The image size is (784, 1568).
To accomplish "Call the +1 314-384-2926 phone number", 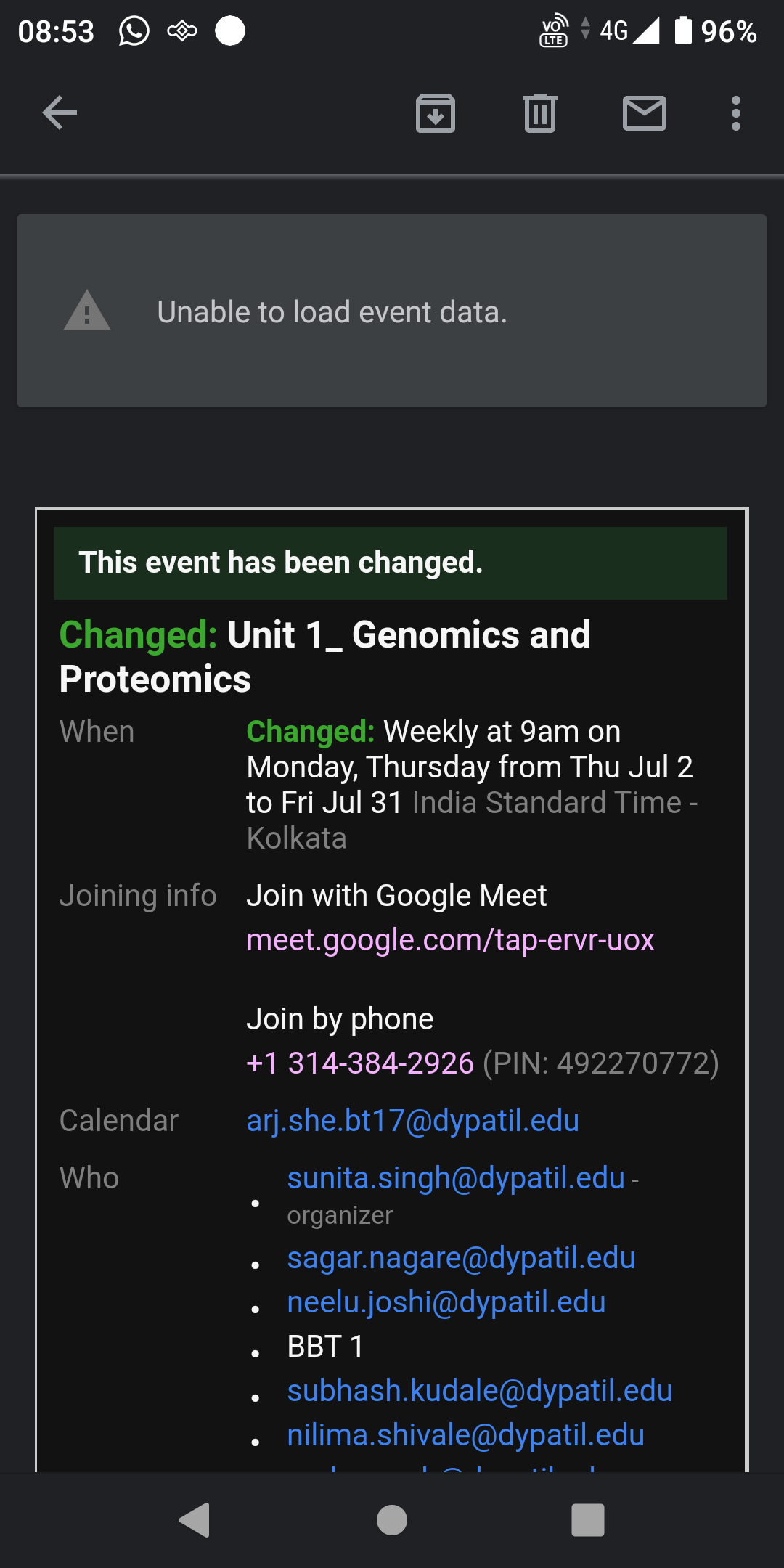I will pyautogui.click(x=360, y=1063).
